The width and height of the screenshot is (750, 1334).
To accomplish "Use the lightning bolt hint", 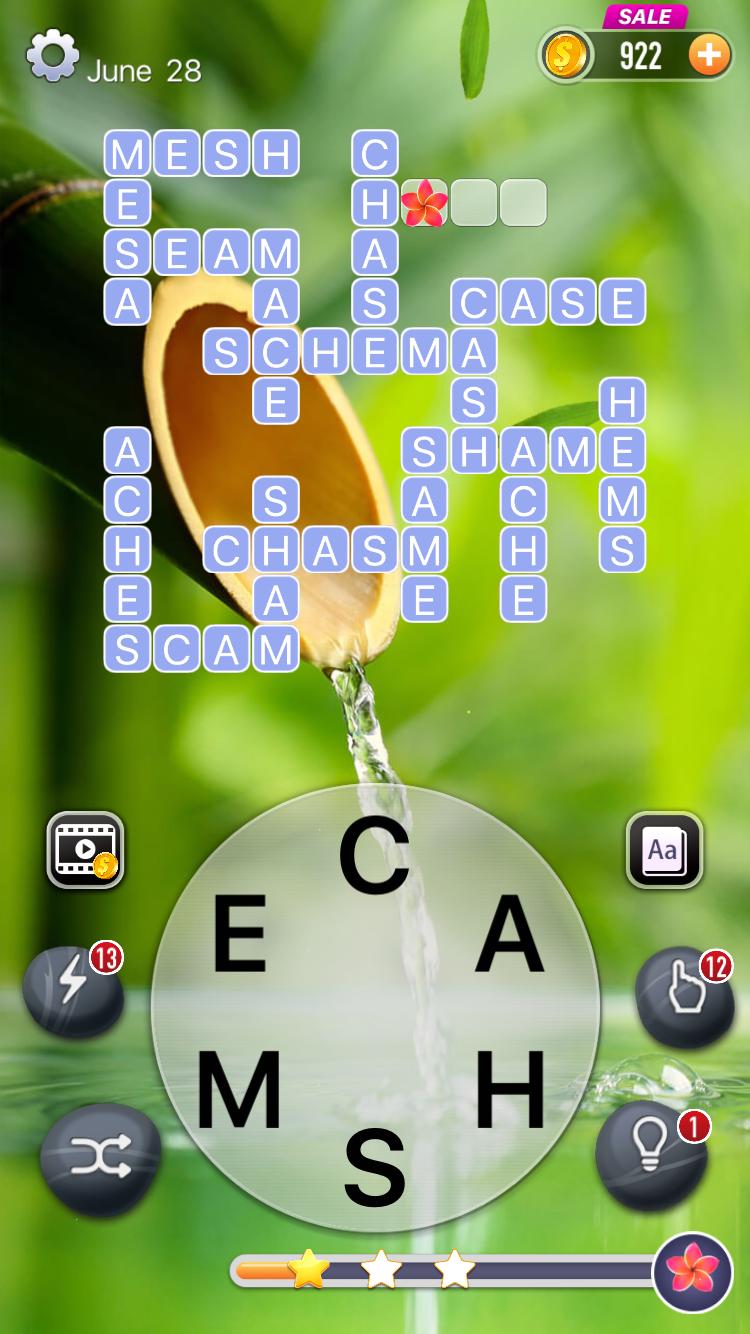I will click(x=73, y=988).
